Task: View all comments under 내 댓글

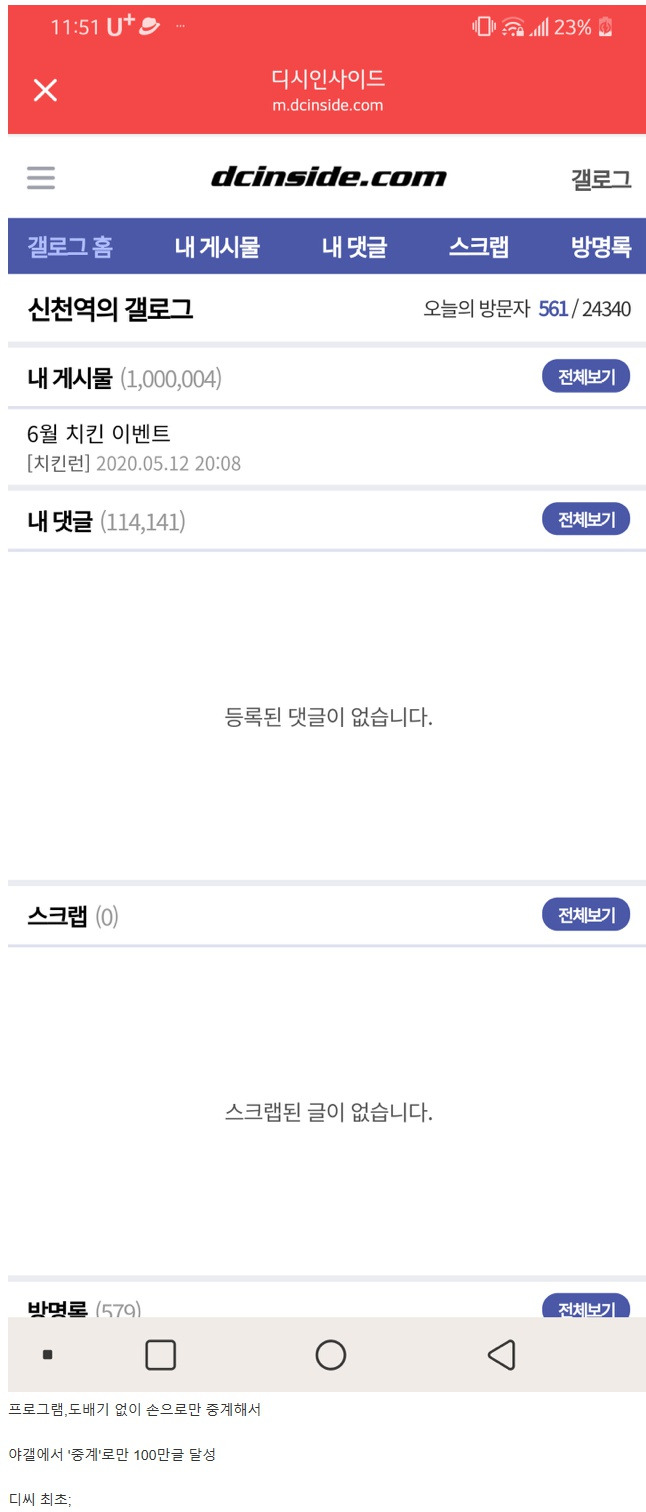Action: 586,519
